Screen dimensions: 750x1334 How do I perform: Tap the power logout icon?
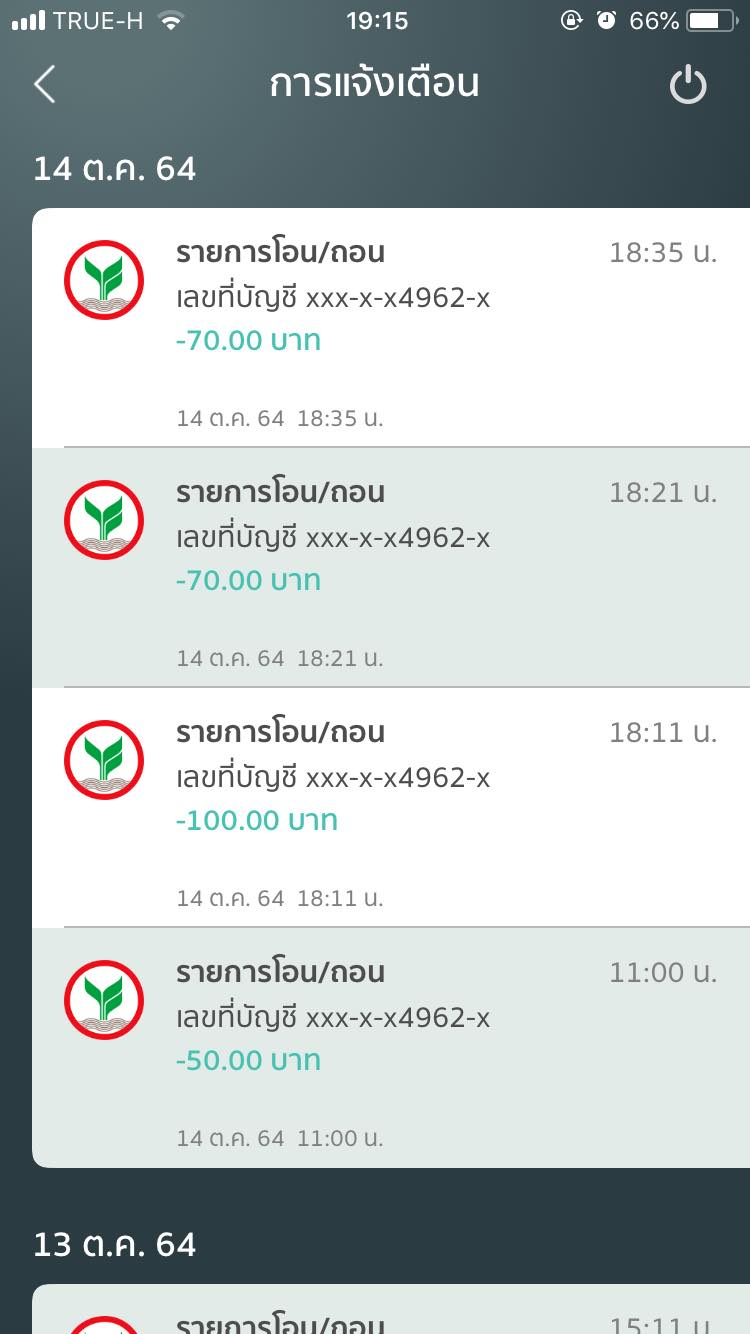[688, 86]
